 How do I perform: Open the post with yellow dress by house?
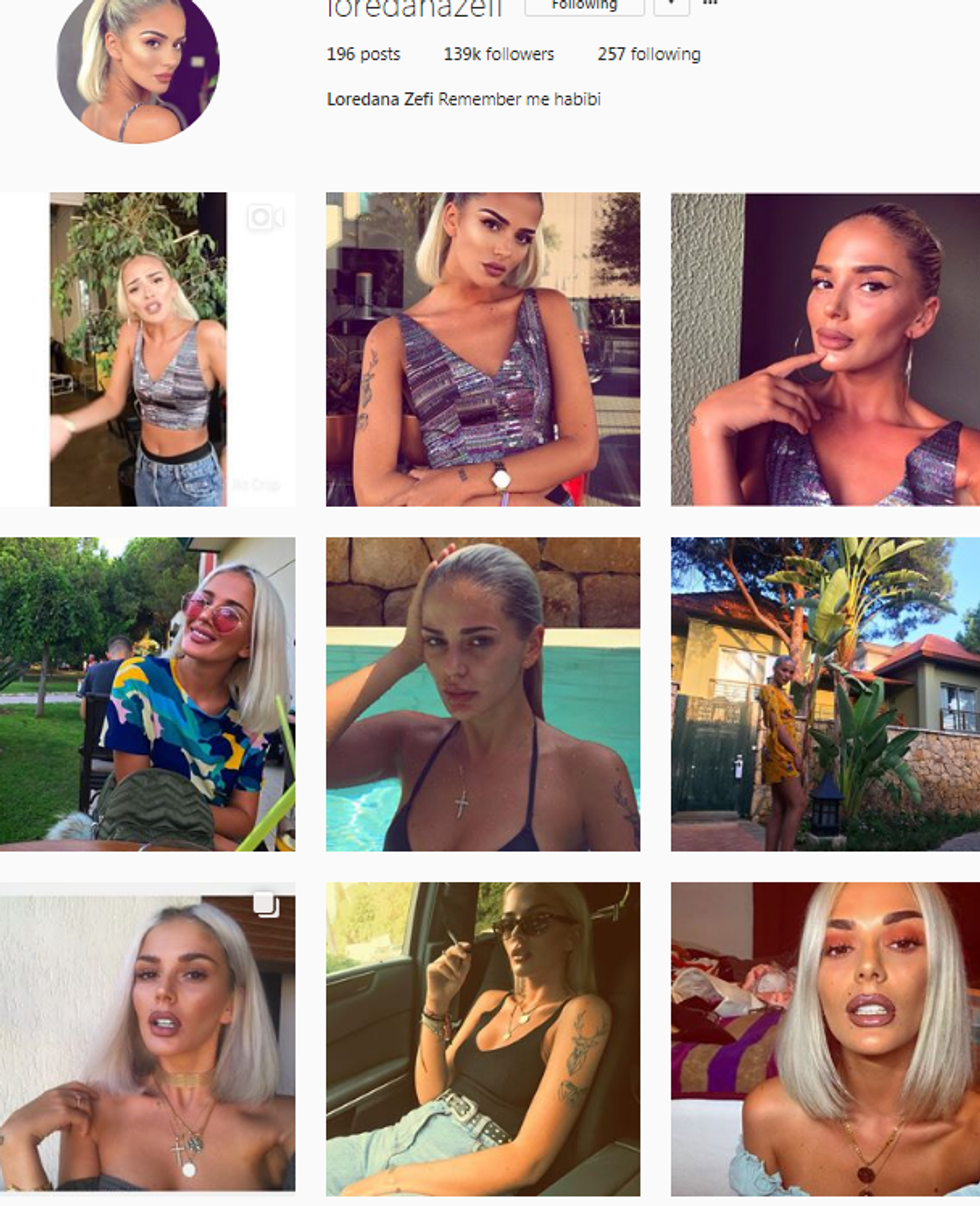825,694
